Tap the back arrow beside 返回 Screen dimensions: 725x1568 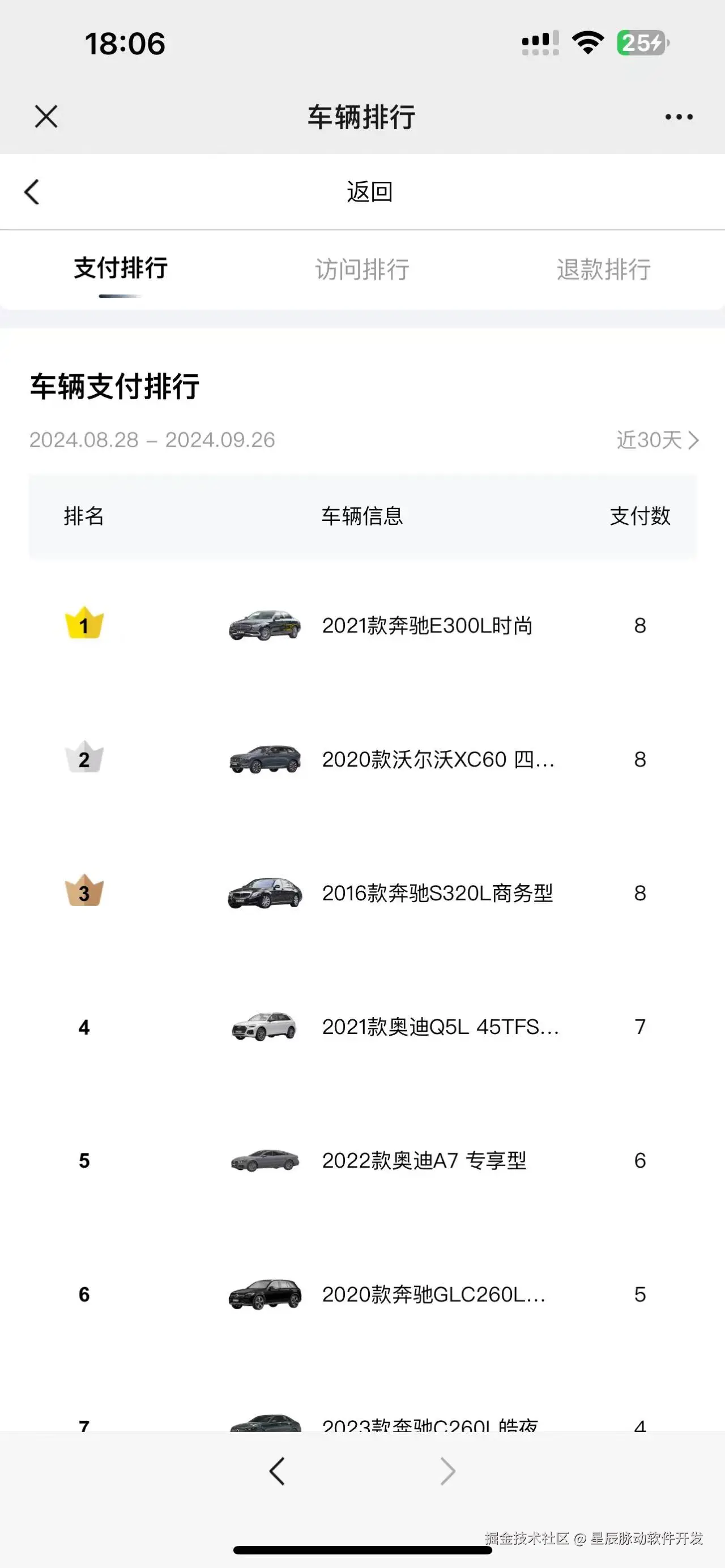pos(32,192)
